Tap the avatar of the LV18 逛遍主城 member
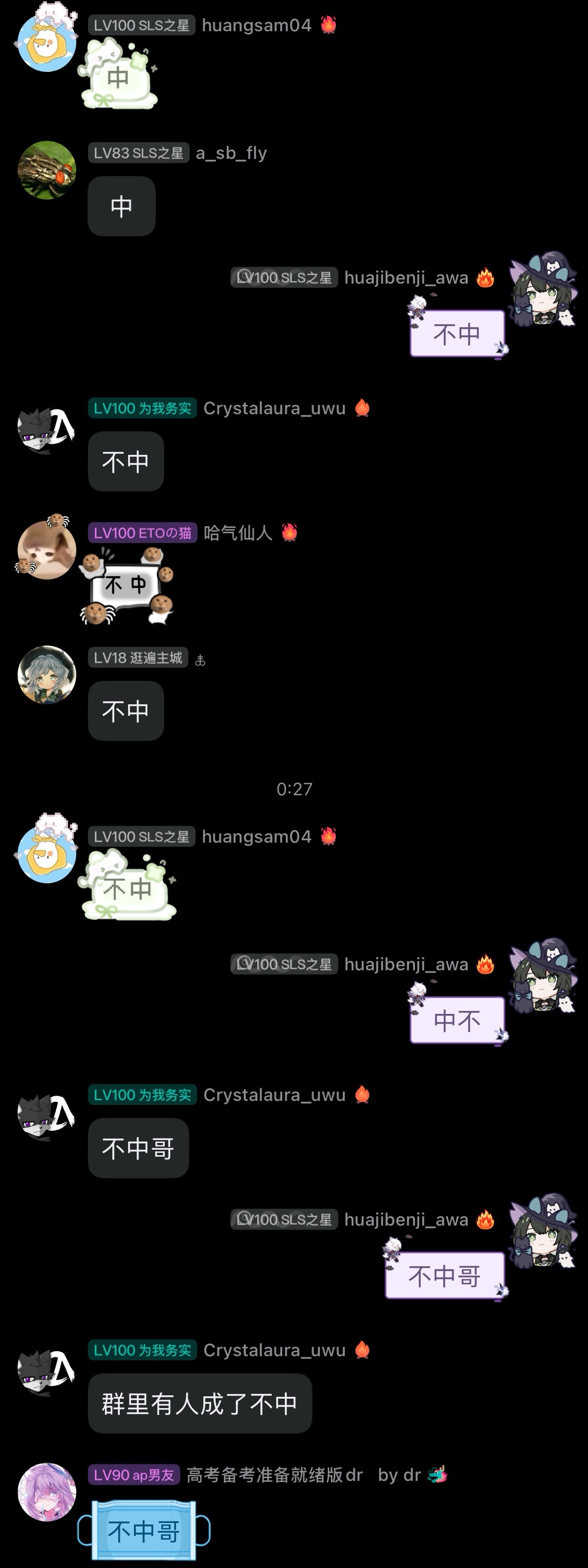 (47, 674)
